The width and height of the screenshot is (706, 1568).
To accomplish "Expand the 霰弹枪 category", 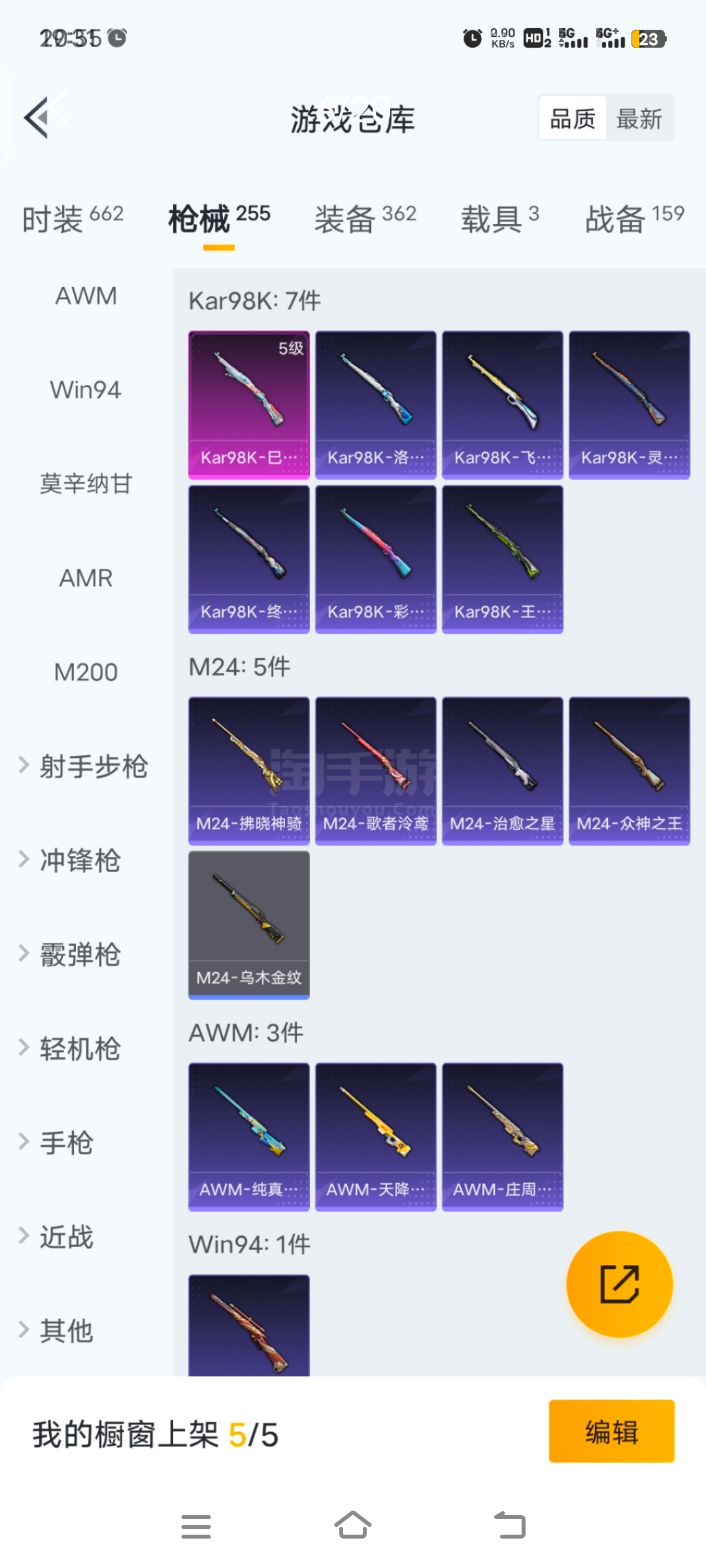I will click(71, 955).
